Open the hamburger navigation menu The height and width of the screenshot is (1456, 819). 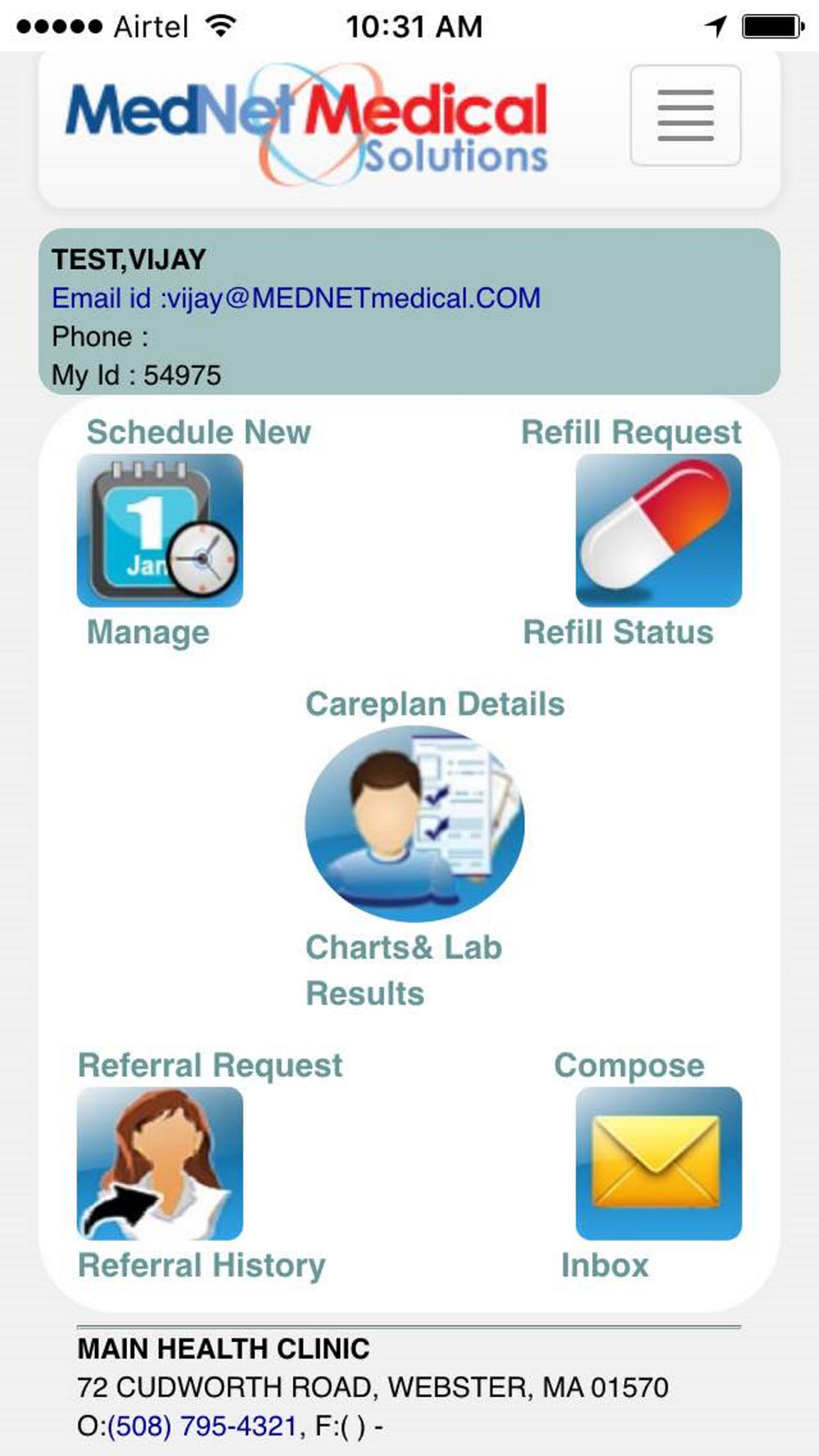tap(686, 115)
